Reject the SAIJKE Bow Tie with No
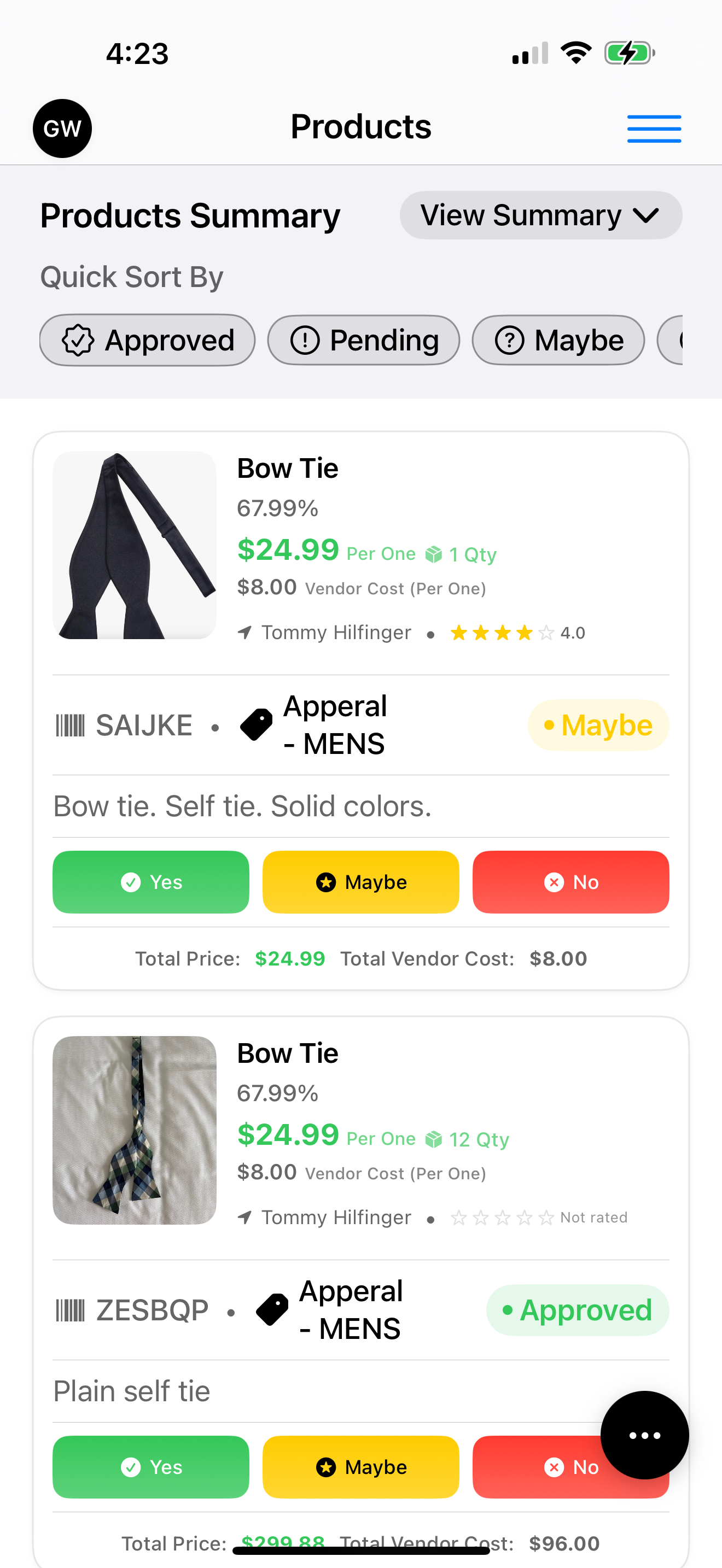Screen dimensions: 722x1568 [570, 882]
